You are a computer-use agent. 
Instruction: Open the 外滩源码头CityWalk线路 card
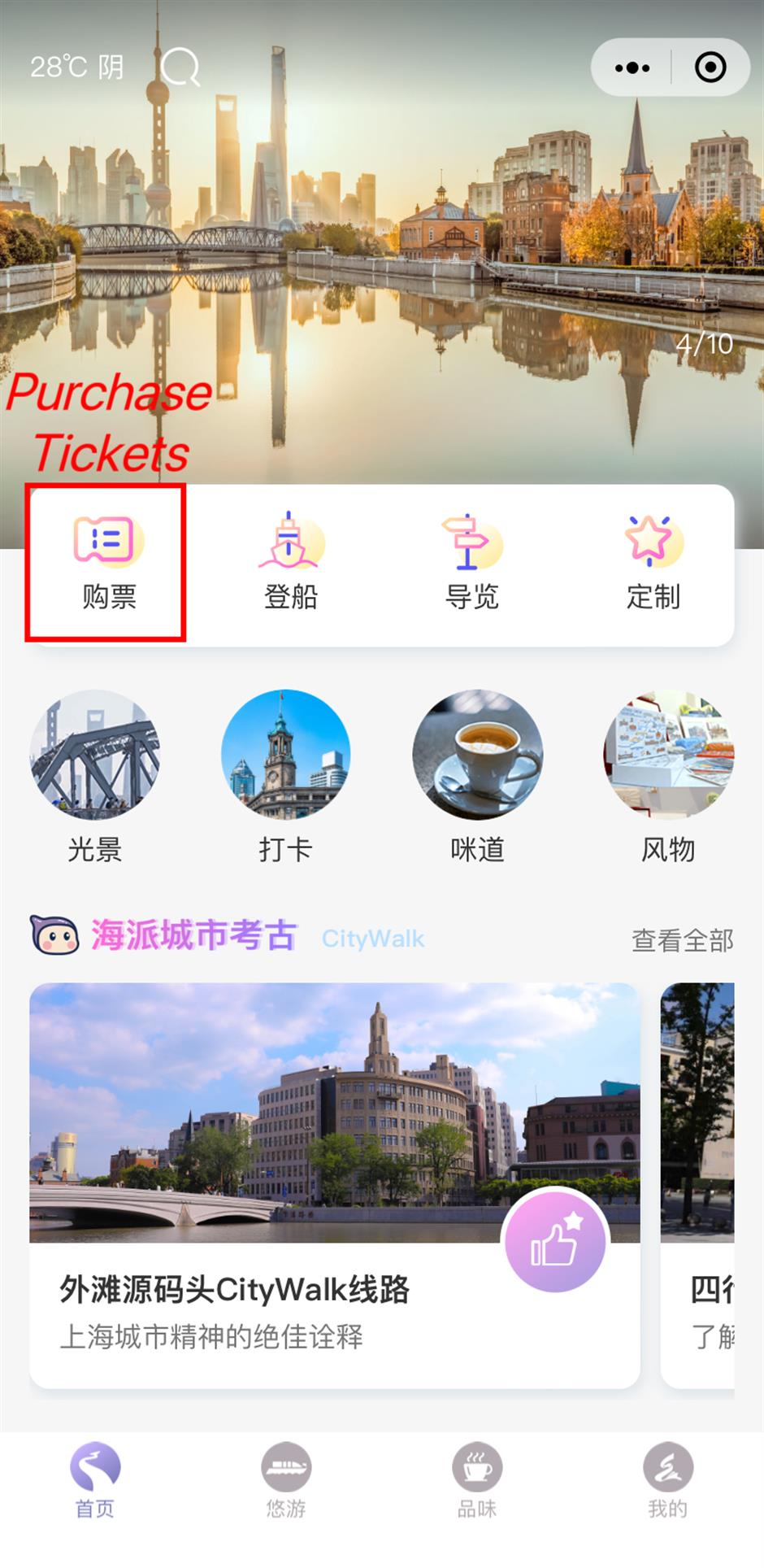(335, 1185)
